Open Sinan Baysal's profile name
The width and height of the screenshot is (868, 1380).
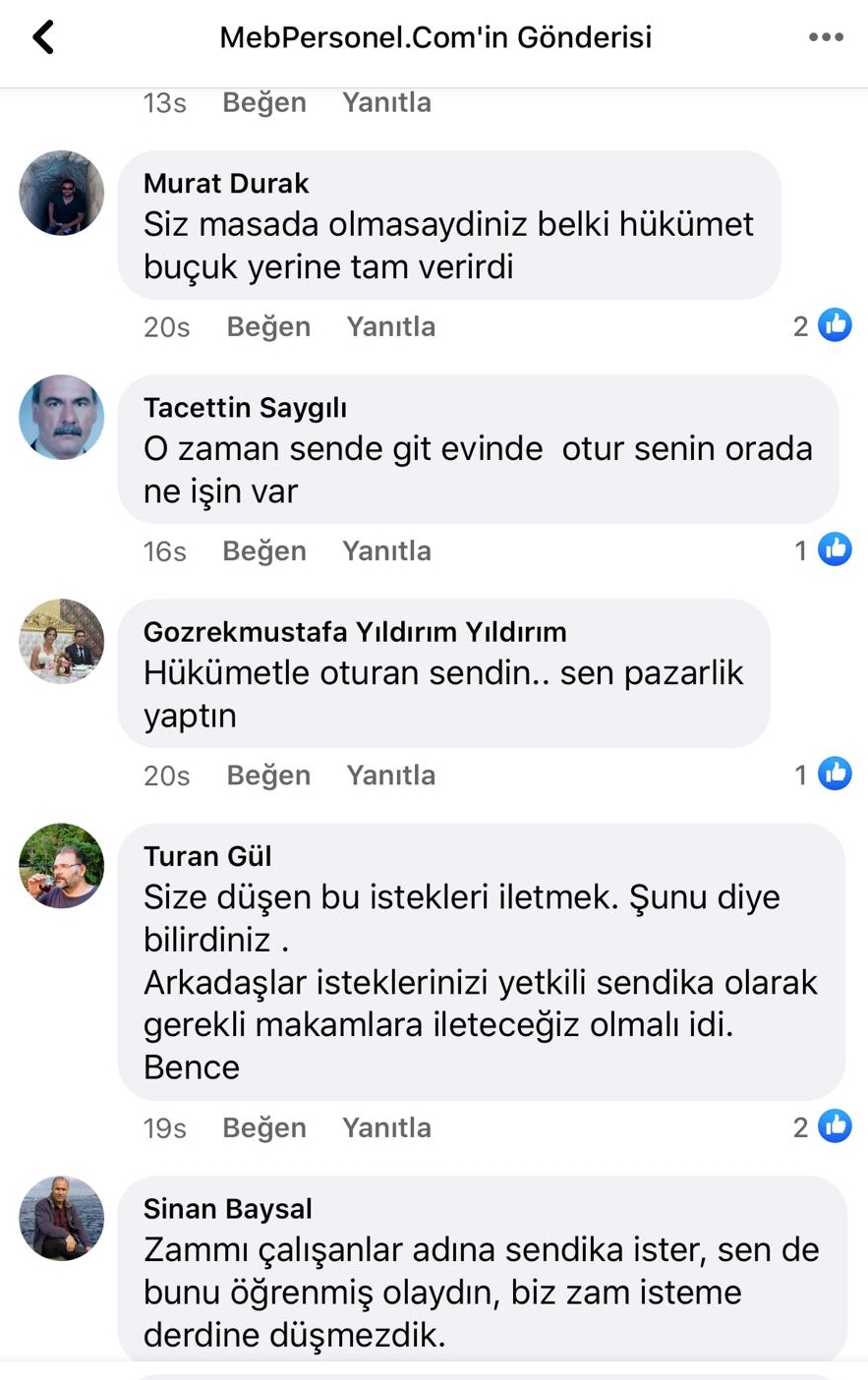click(x=227, y=1208)
